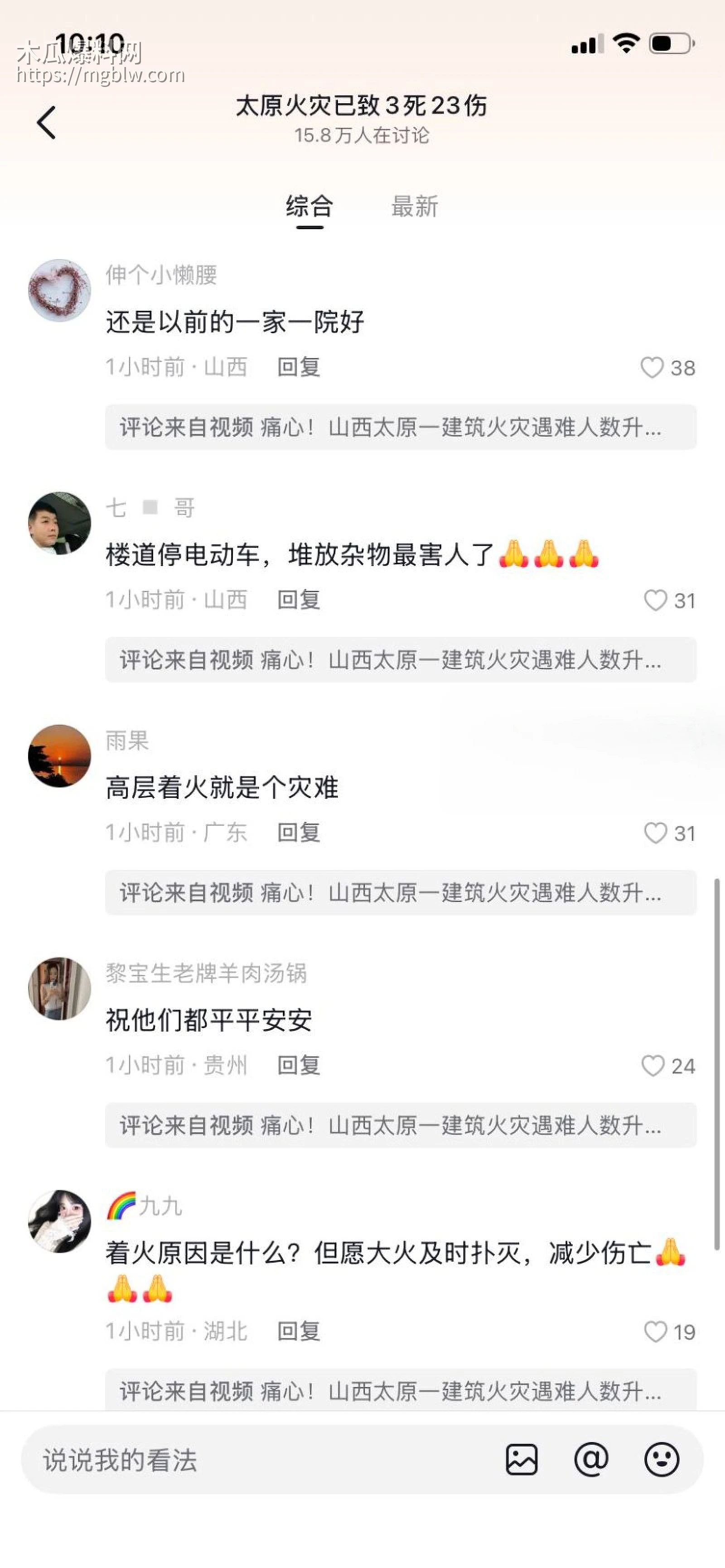Toggle like on 雨果's comment
Viewport: 725px width, 1568px height.
(656, 833)
